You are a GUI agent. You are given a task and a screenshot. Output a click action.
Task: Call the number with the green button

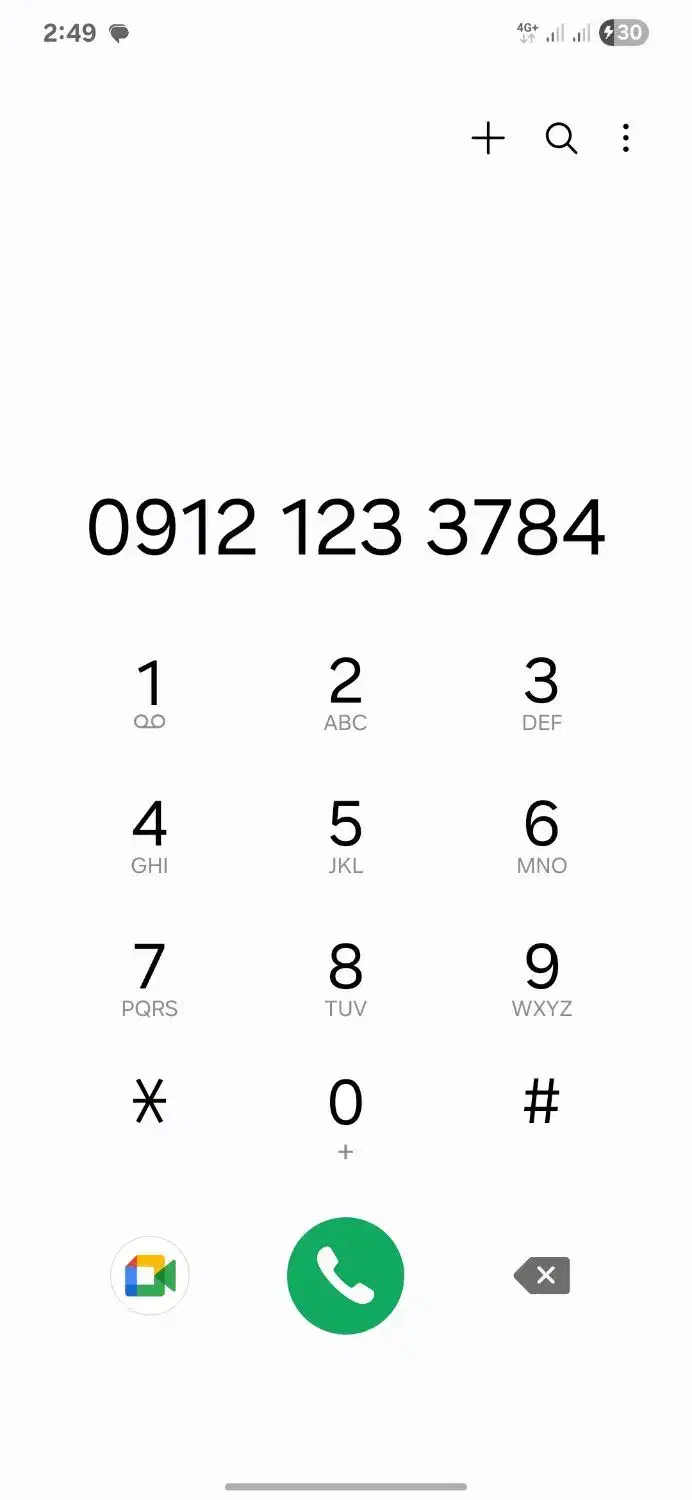point(346,1276)
